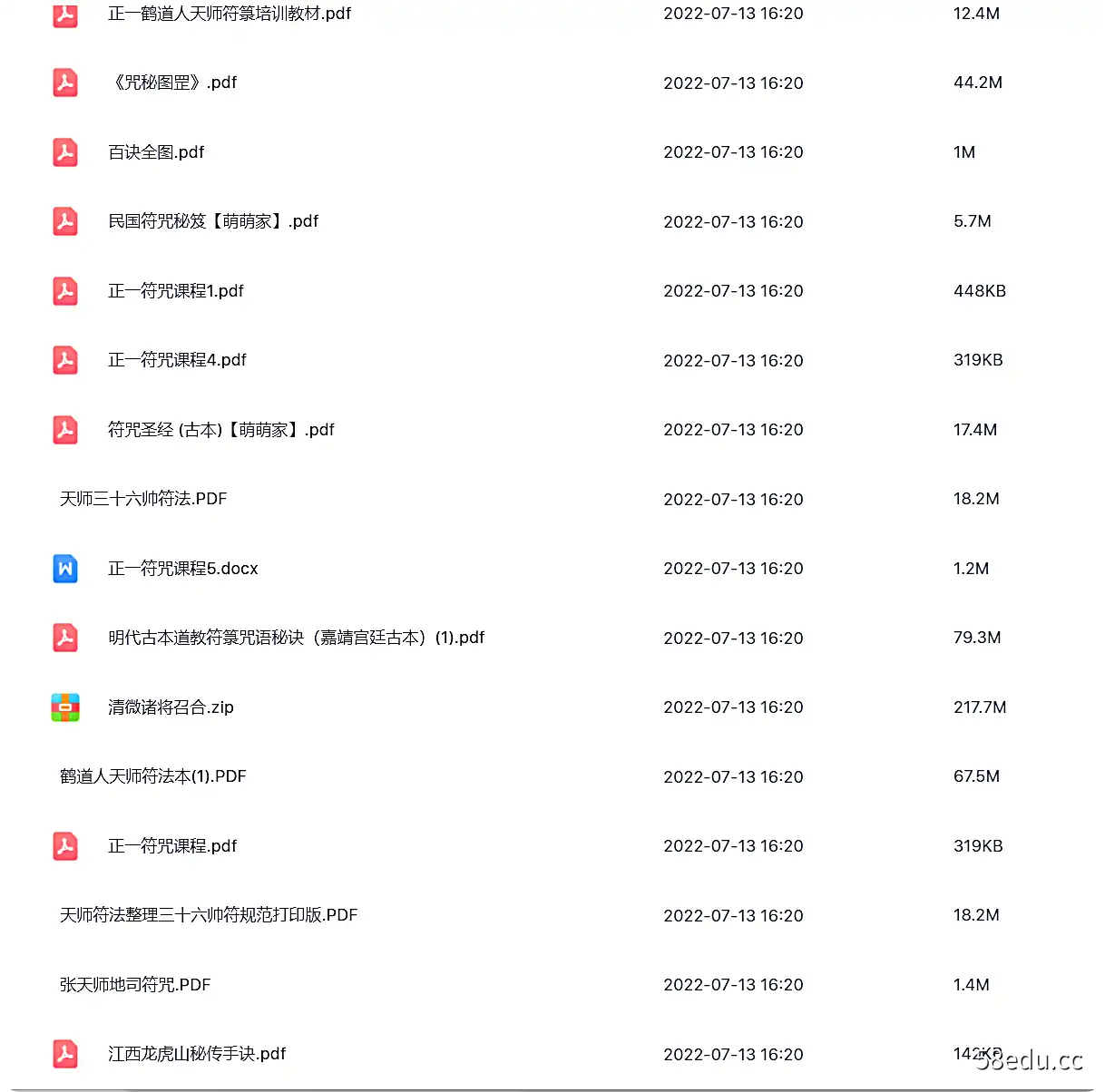Screen dimensions: 1105x1092
Task: Open the 《咒秘图罡》.pdf file
Action: click(x=172, y=83)
